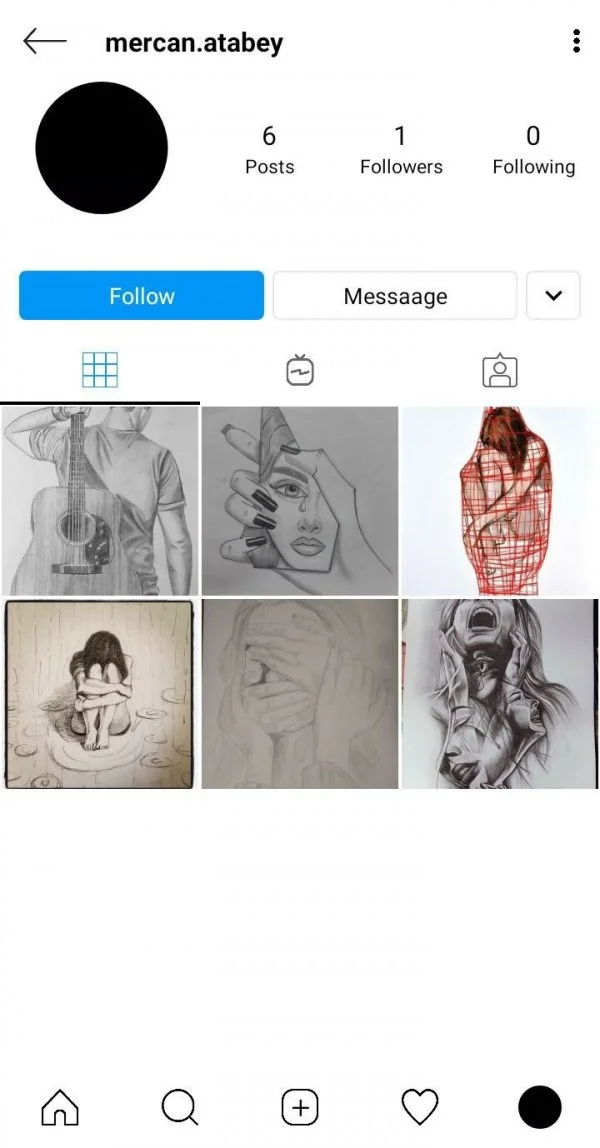This screenshot has height=1148, width=600.
Task: Tap the Message button
Action: point(395,296)
